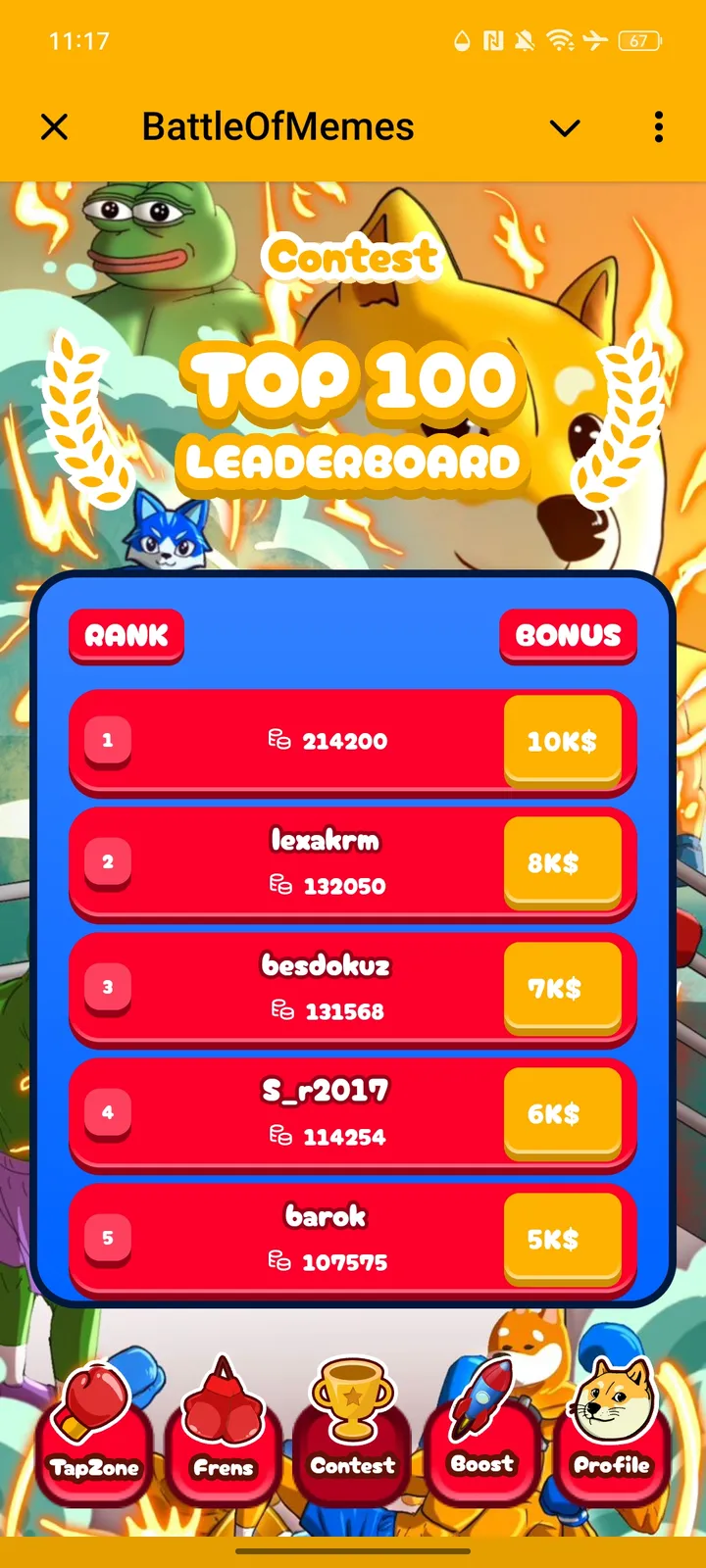The height and width of the screenshot is (1568, 706).
Task: Open Profile via the doge icon
Action: tap(612, 1396)
